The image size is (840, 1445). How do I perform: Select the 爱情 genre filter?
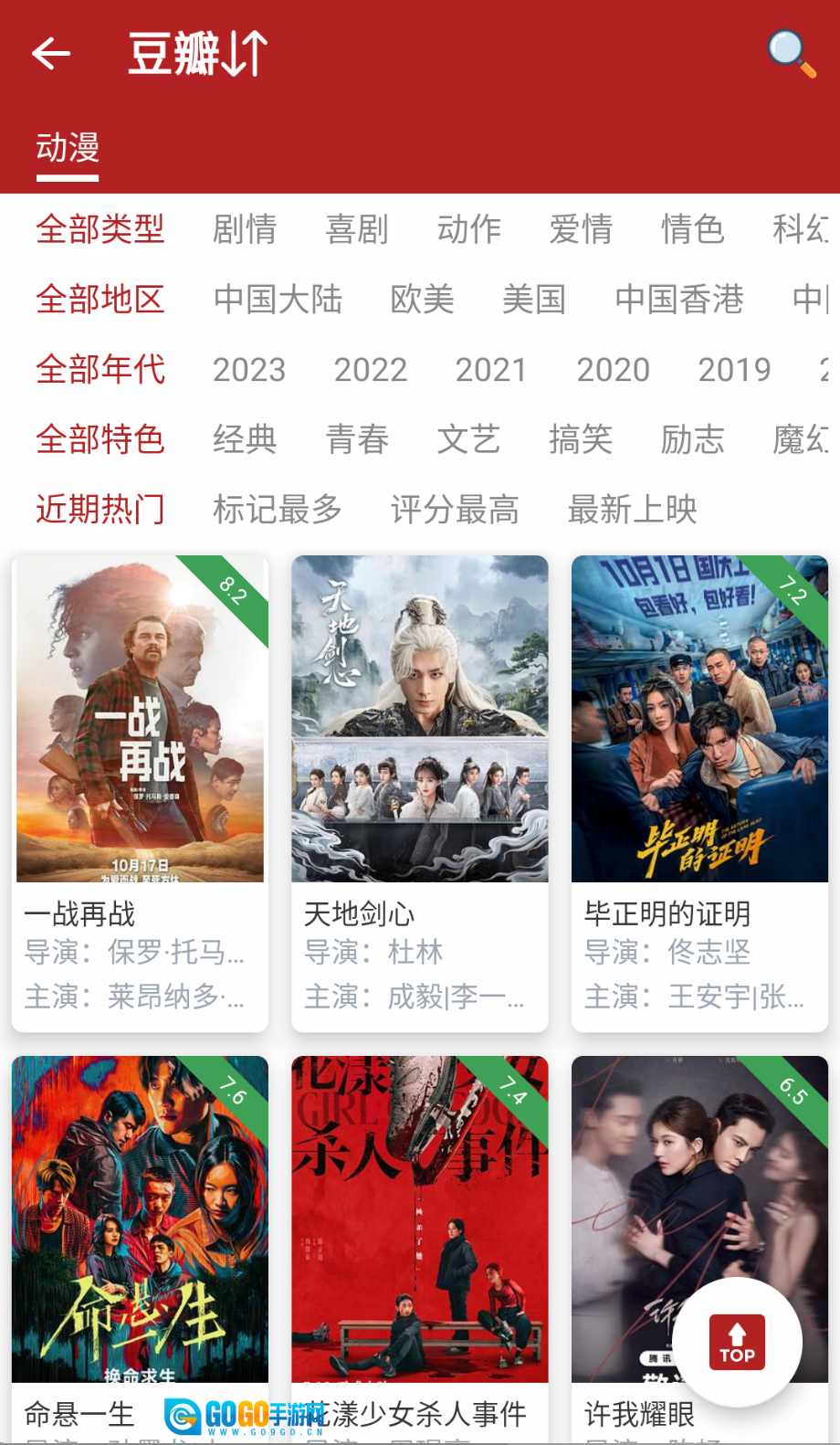pyautogui.click(x=581, y=230)
